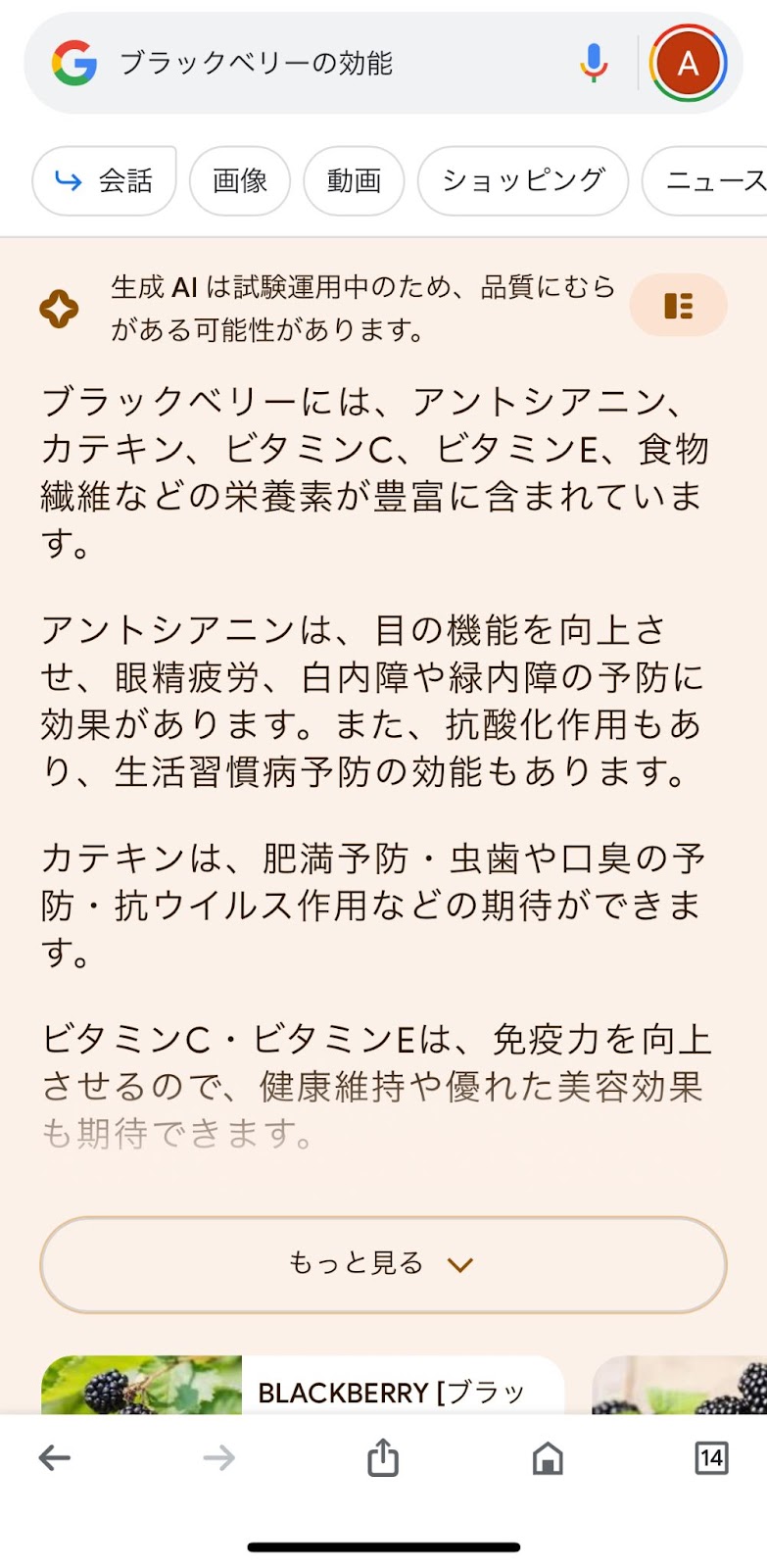Image resolution: width=767 pixels, height=1568 pixels.
Task: Select the 会話 chip
Action: (104, 180)
